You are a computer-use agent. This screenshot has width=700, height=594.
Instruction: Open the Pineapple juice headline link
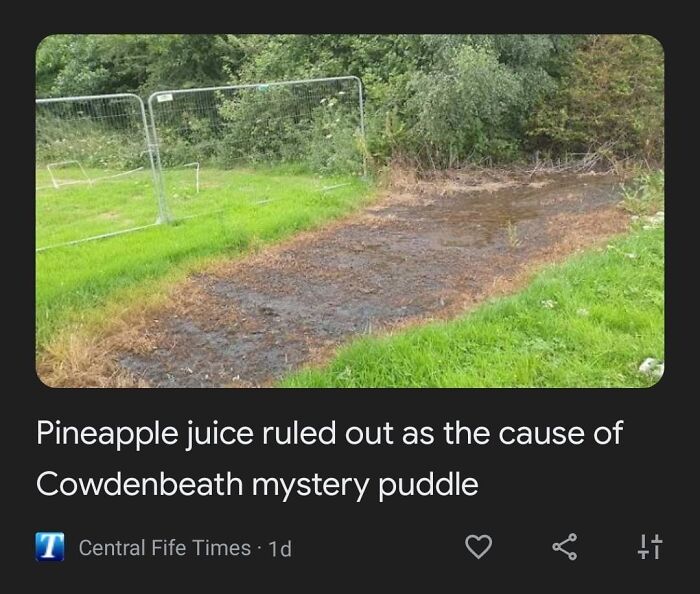(x=329, y=459)
